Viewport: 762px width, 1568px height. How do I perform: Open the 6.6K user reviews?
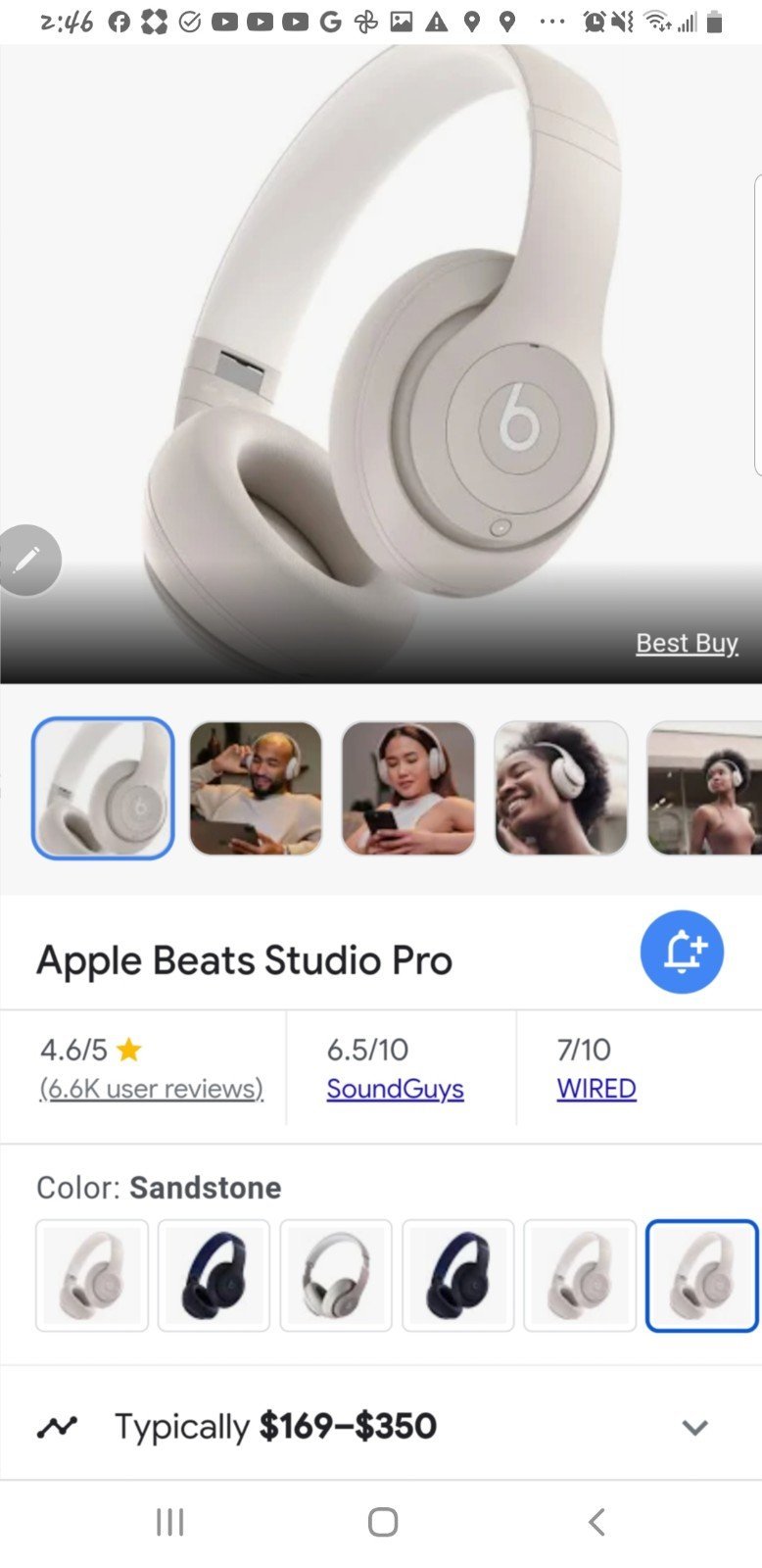pos(152,1089)
